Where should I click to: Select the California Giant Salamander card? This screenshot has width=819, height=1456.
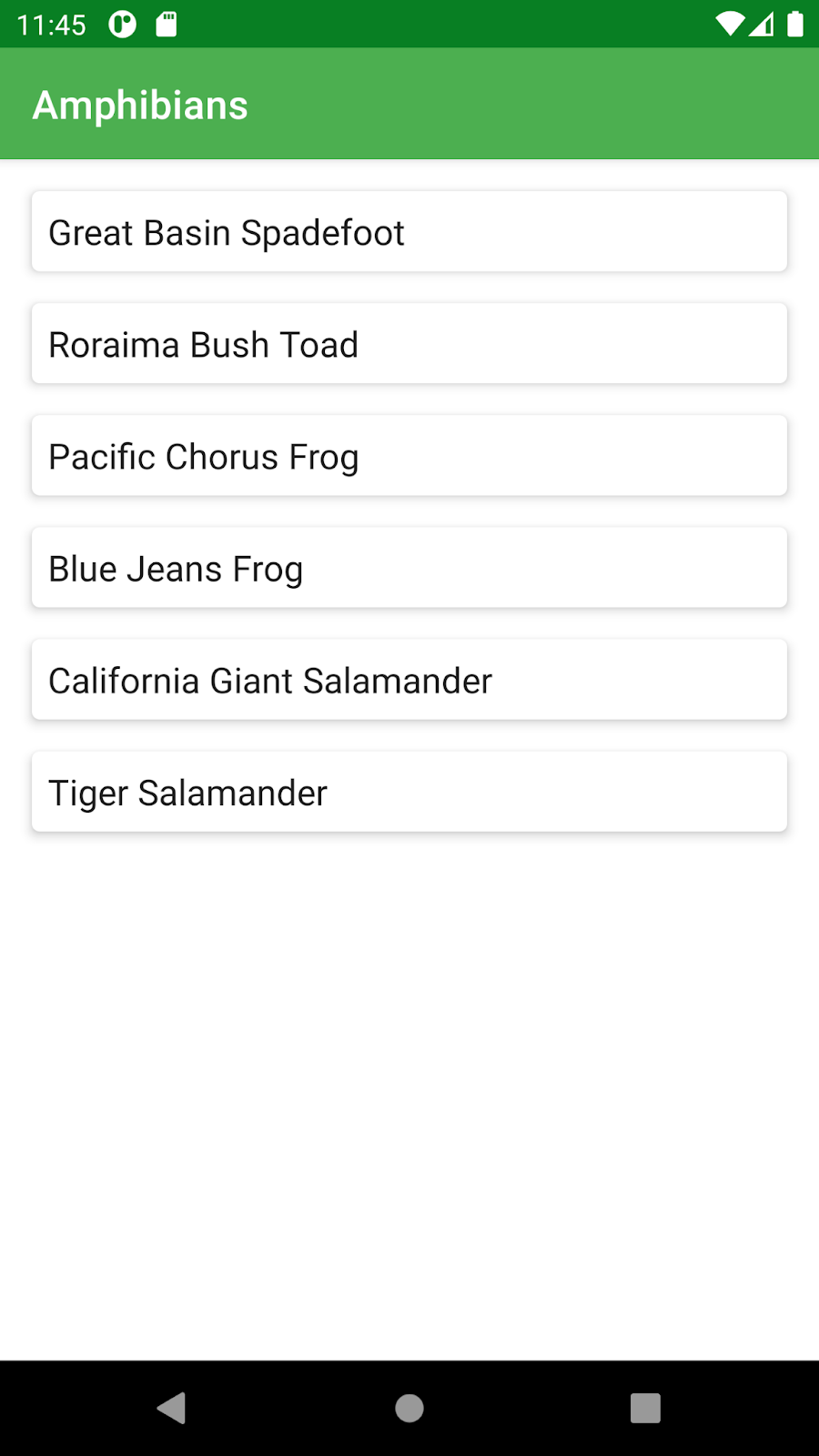pos(409,679)
